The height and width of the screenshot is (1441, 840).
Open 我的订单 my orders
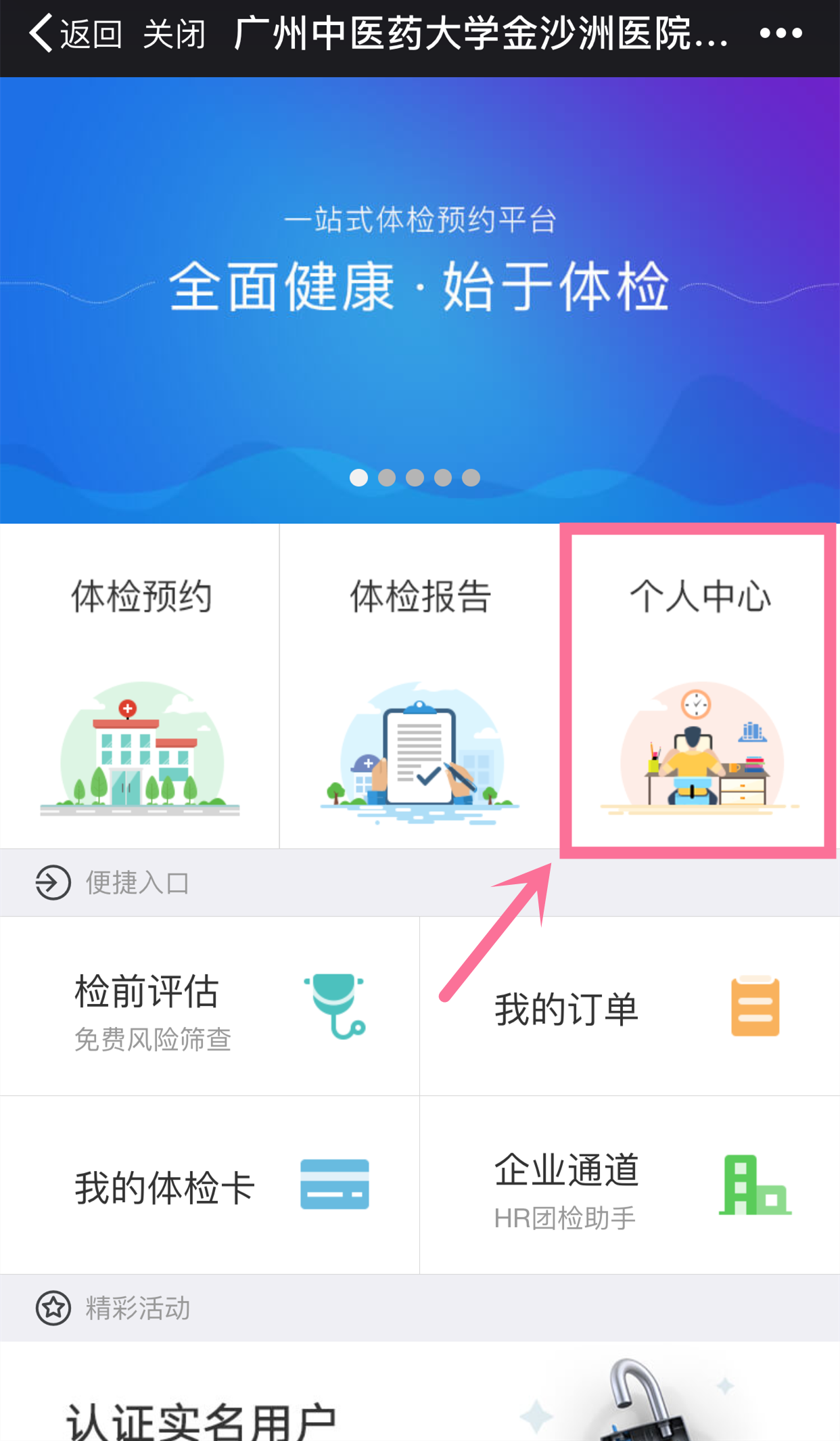(x=629, y=1007)
